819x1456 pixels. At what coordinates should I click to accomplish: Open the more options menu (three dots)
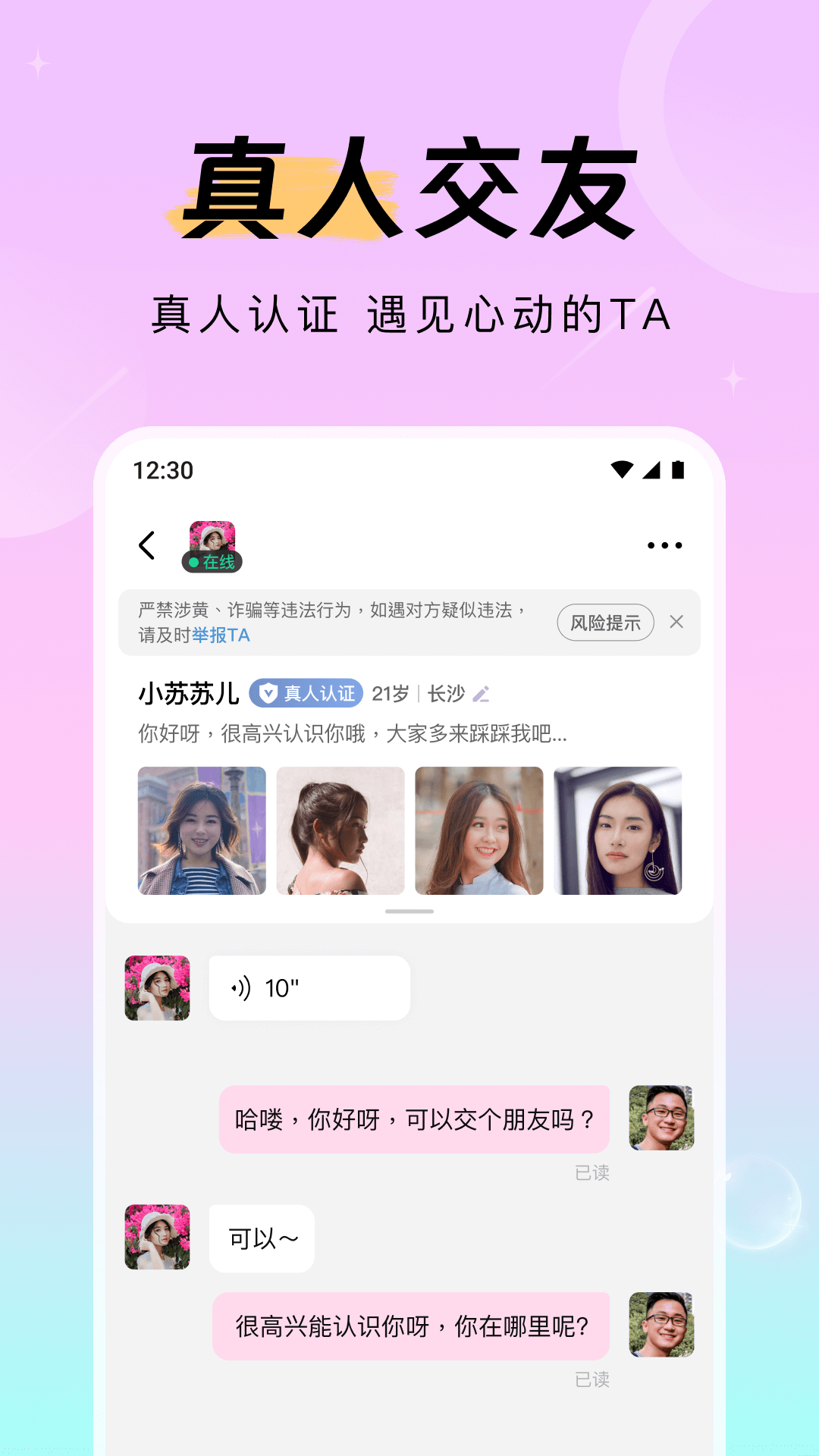click(x=665, y=544)
